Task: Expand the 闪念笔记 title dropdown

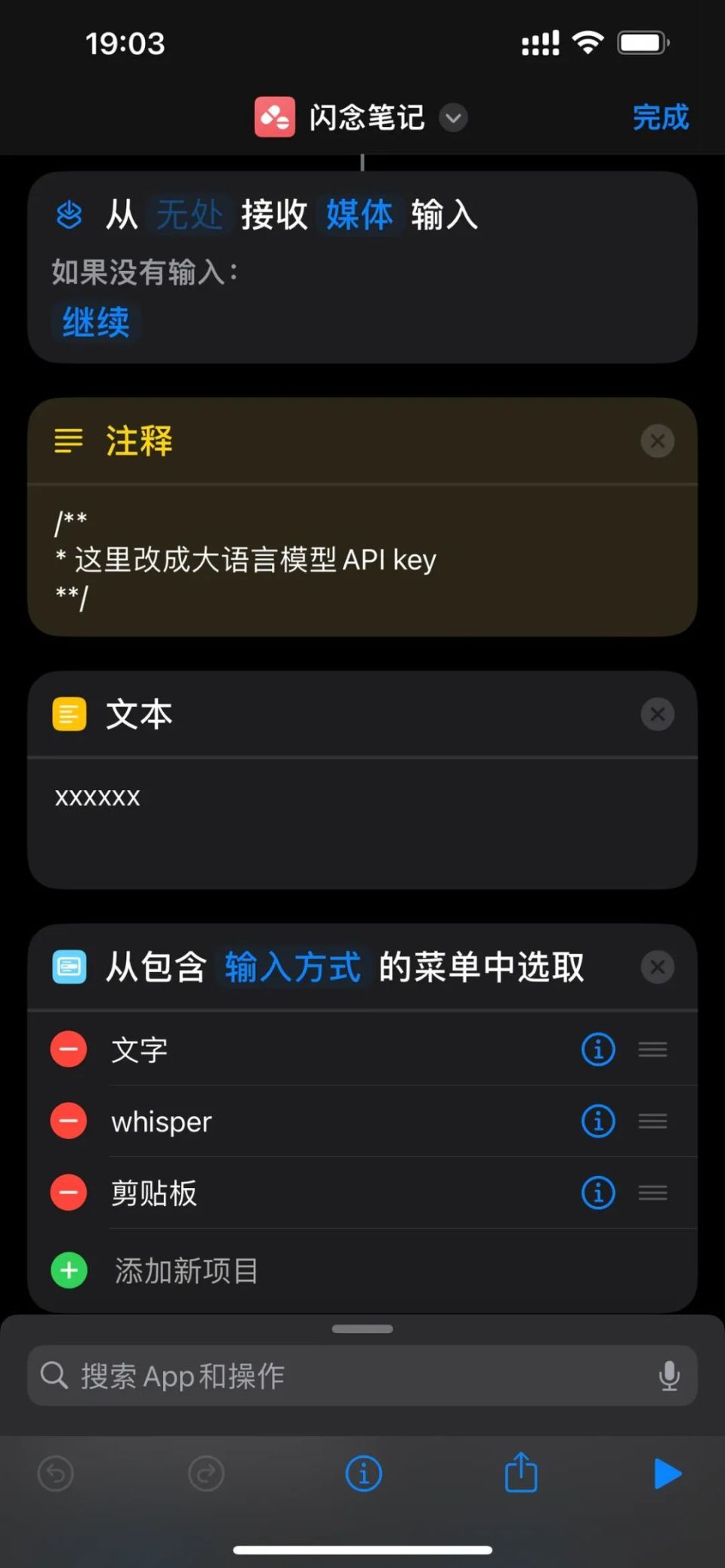Action: [453, 118]
